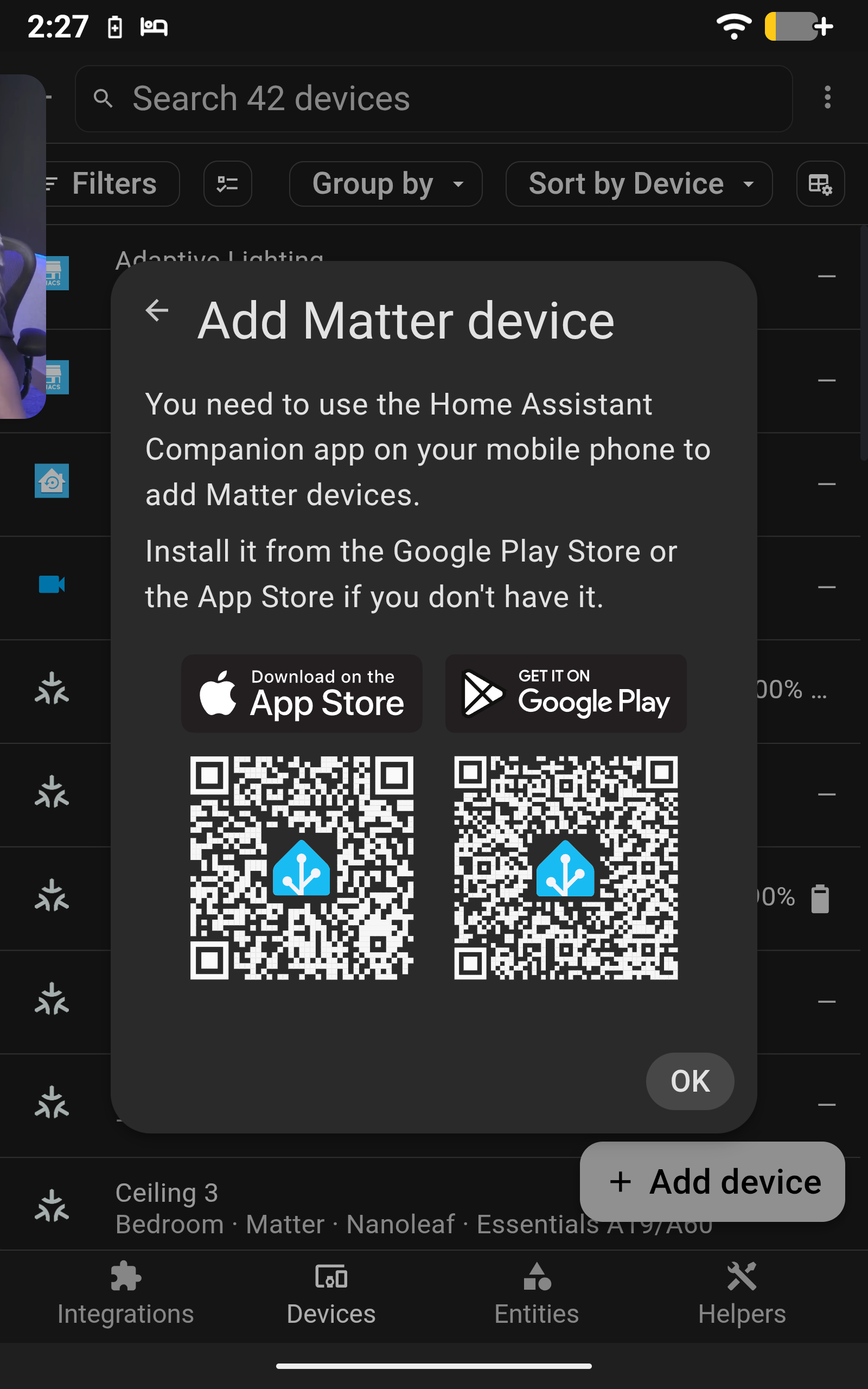Tap the Add device button
The width and height of the screenshot is (868, 1389).
712,1181
